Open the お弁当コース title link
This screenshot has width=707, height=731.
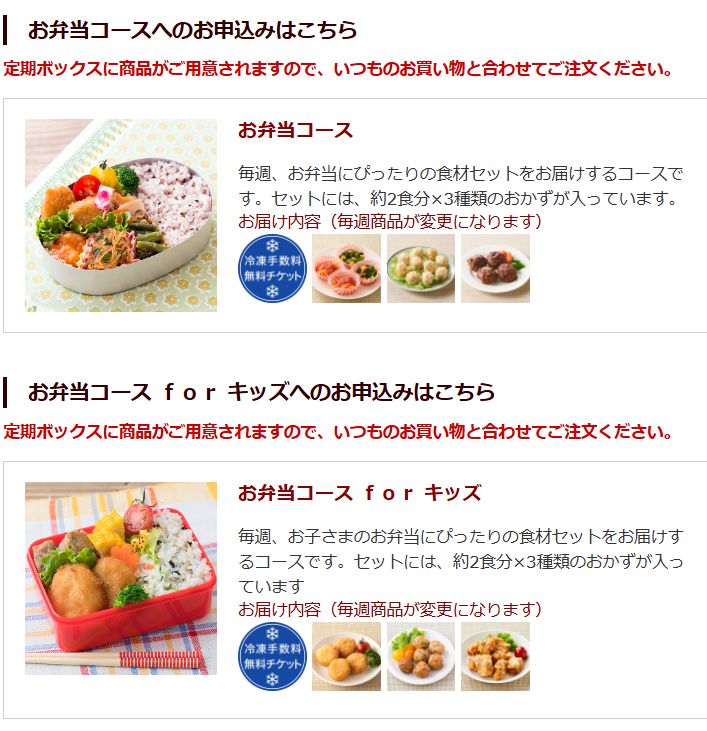(x=295, y=130)
